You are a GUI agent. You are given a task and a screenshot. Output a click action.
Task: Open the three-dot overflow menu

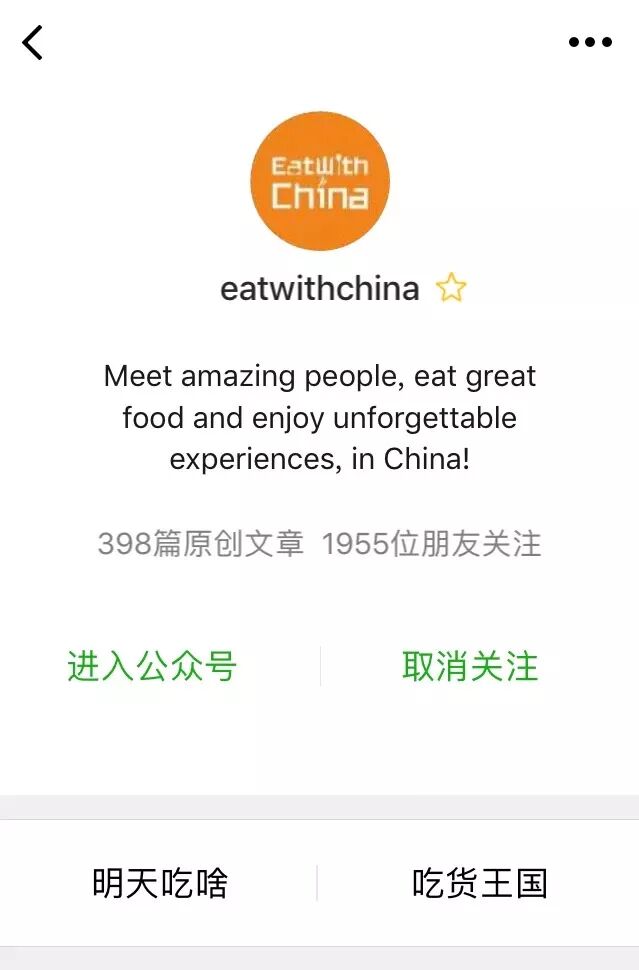[x=589, y=42]
